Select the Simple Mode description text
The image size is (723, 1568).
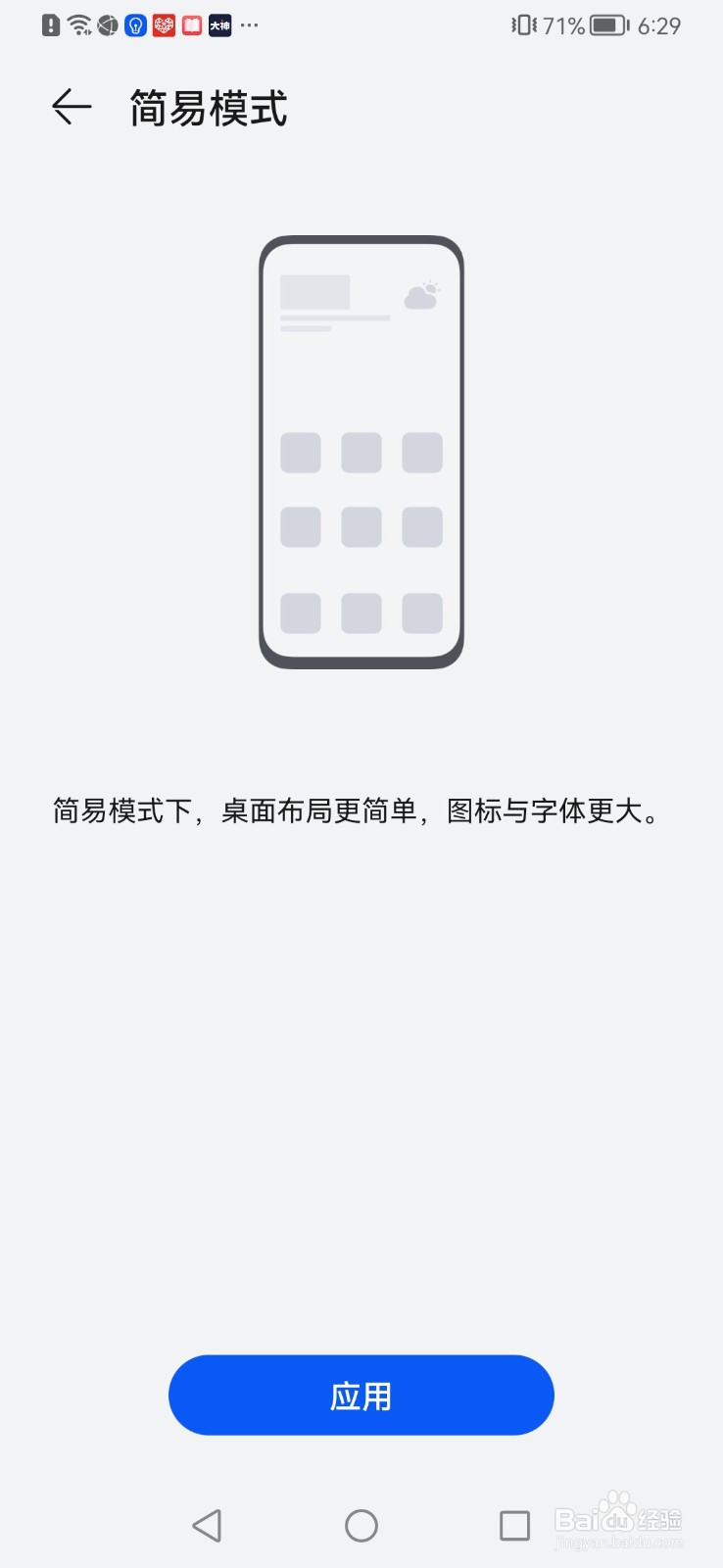pos(361,810)
